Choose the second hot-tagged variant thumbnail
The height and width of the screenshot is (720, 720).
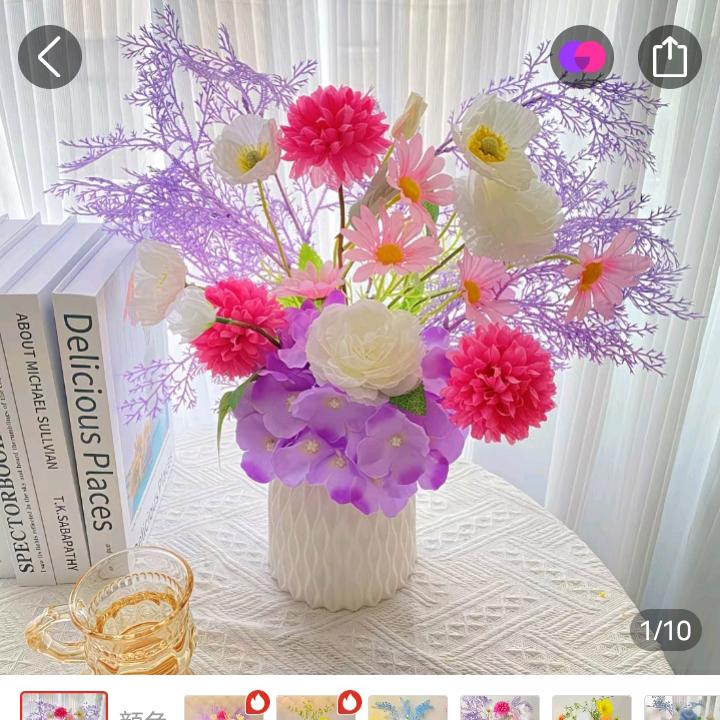(x=316, y=708)
